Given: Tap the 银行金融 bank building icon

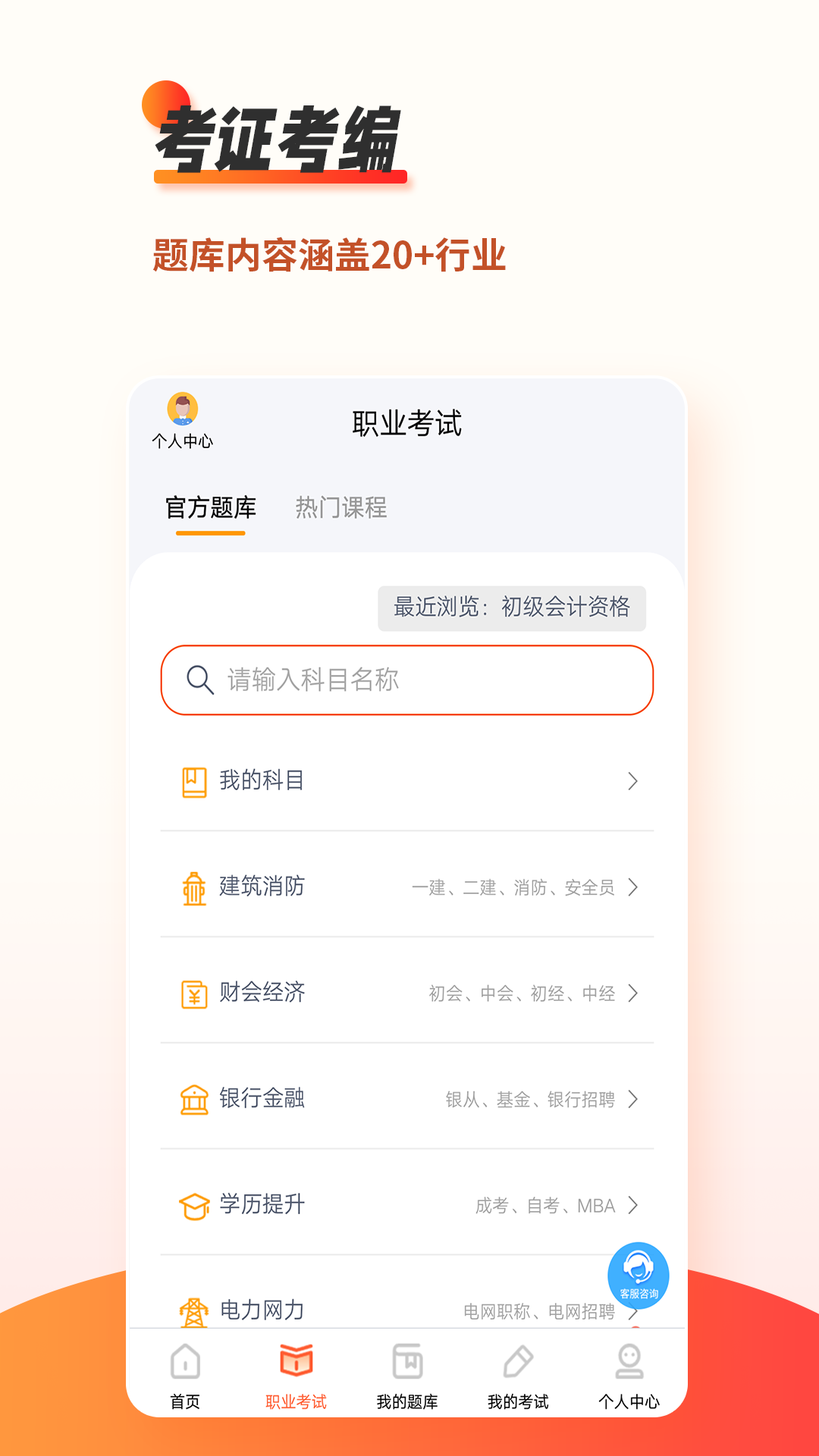Looking at the screenshot, I should pos(195,1100).
